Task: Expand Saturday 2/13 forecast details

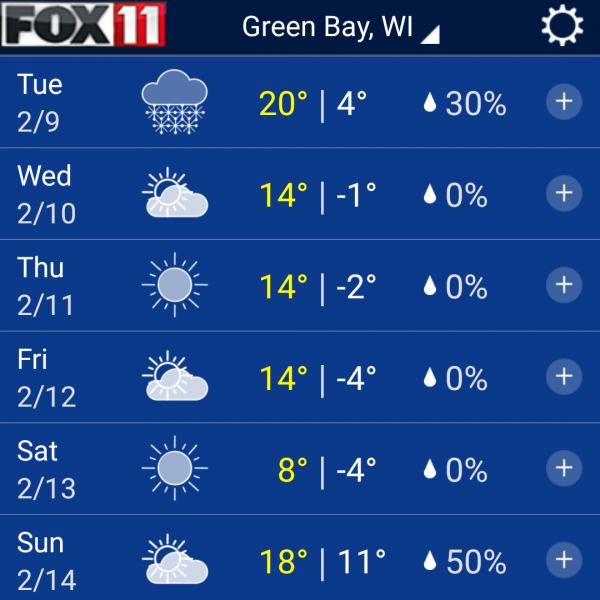Action: 564,468
